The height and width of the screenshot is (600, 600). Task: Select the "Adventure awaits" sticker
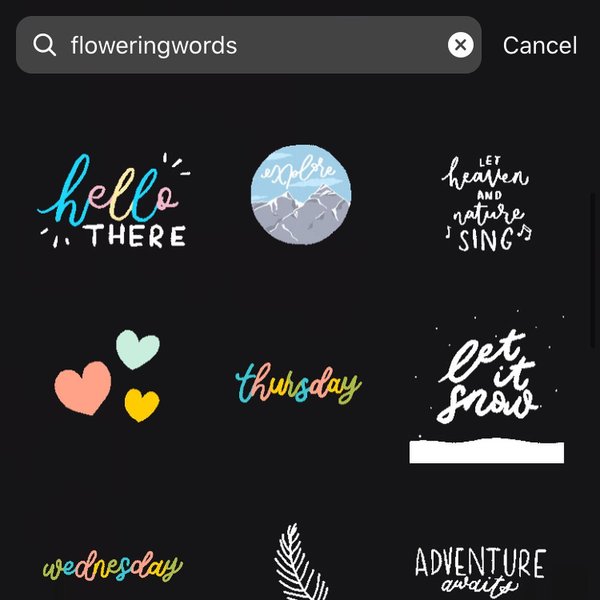coord(480,568)
